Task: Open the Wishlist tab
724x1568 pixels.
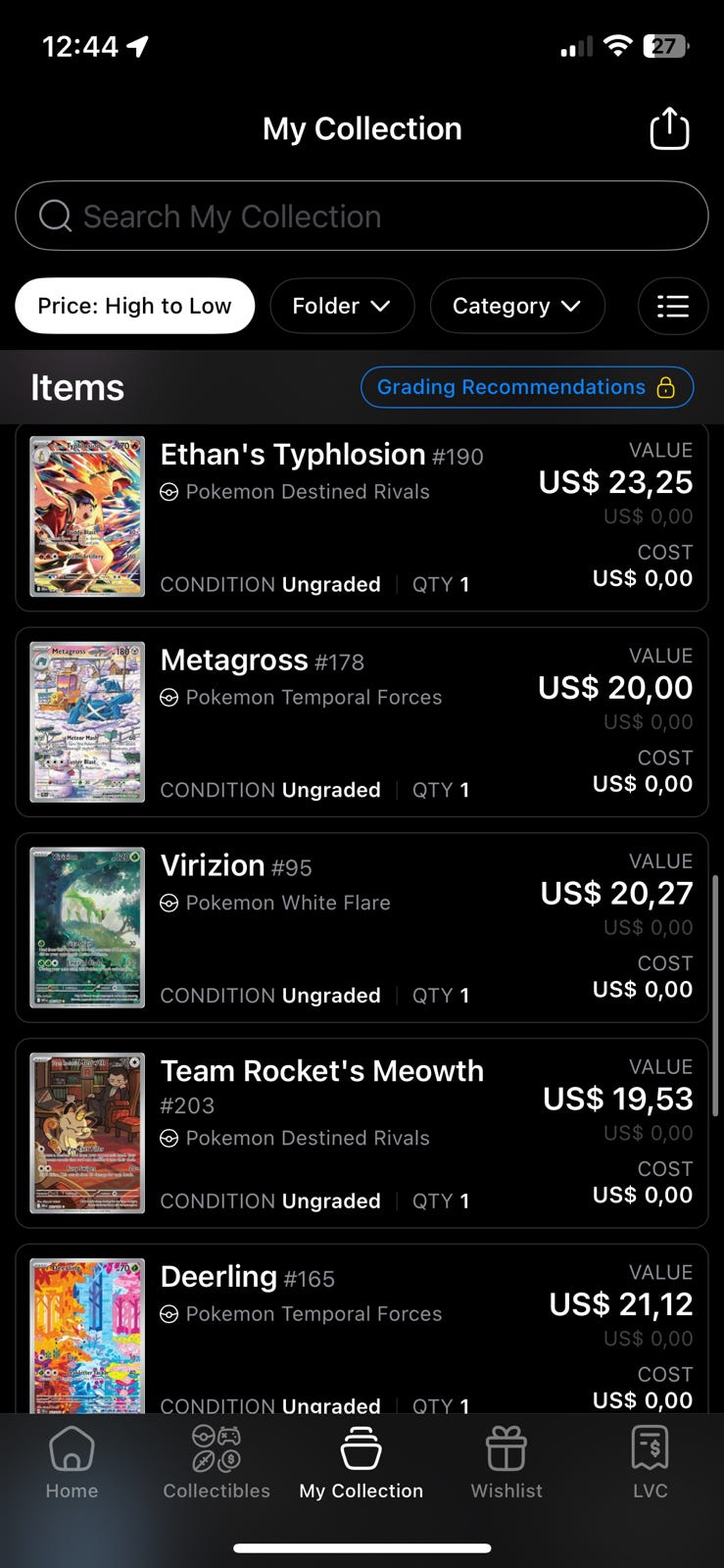Action: [507, 1462]
